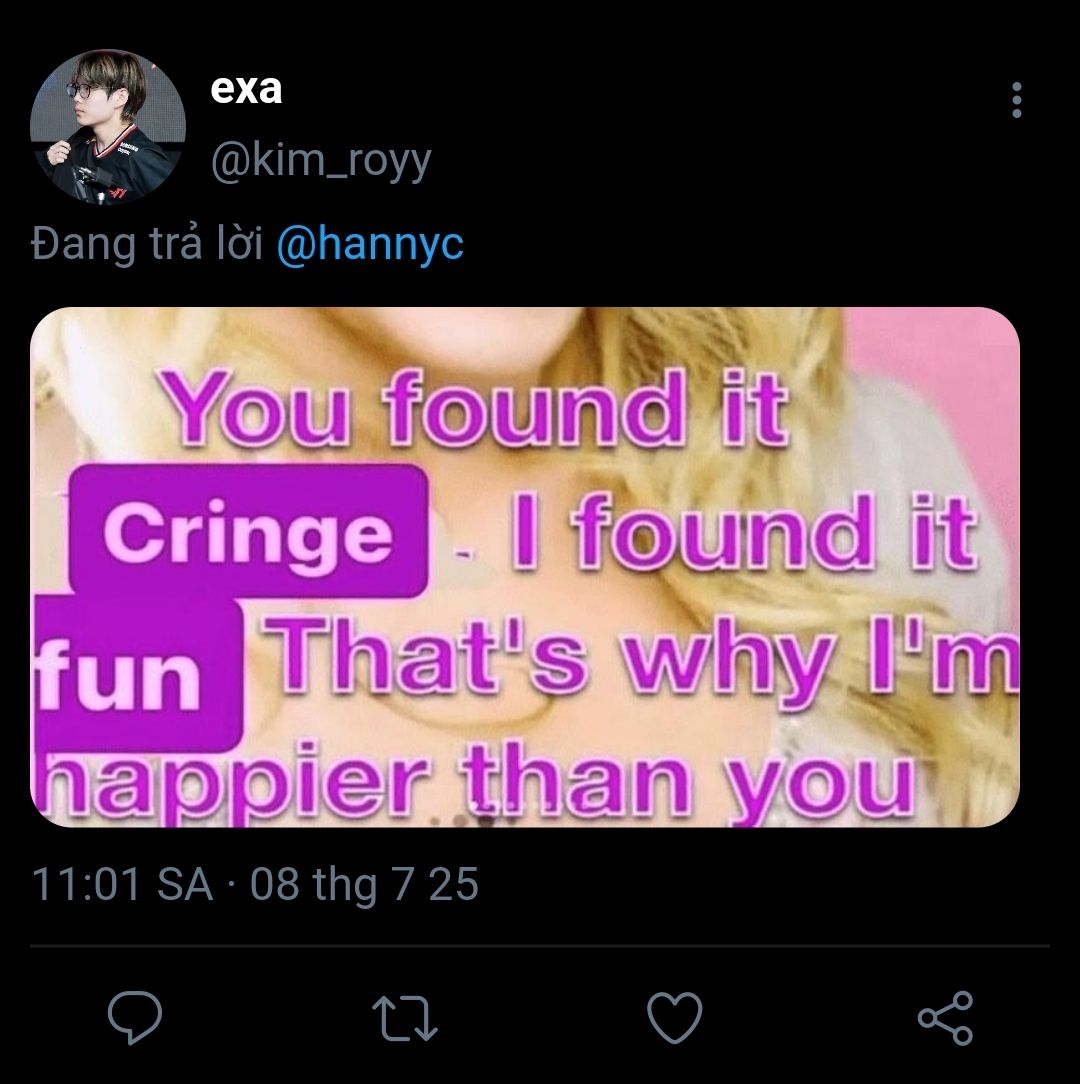Open the @kim_royy username handle

click(x=321, y=160)
